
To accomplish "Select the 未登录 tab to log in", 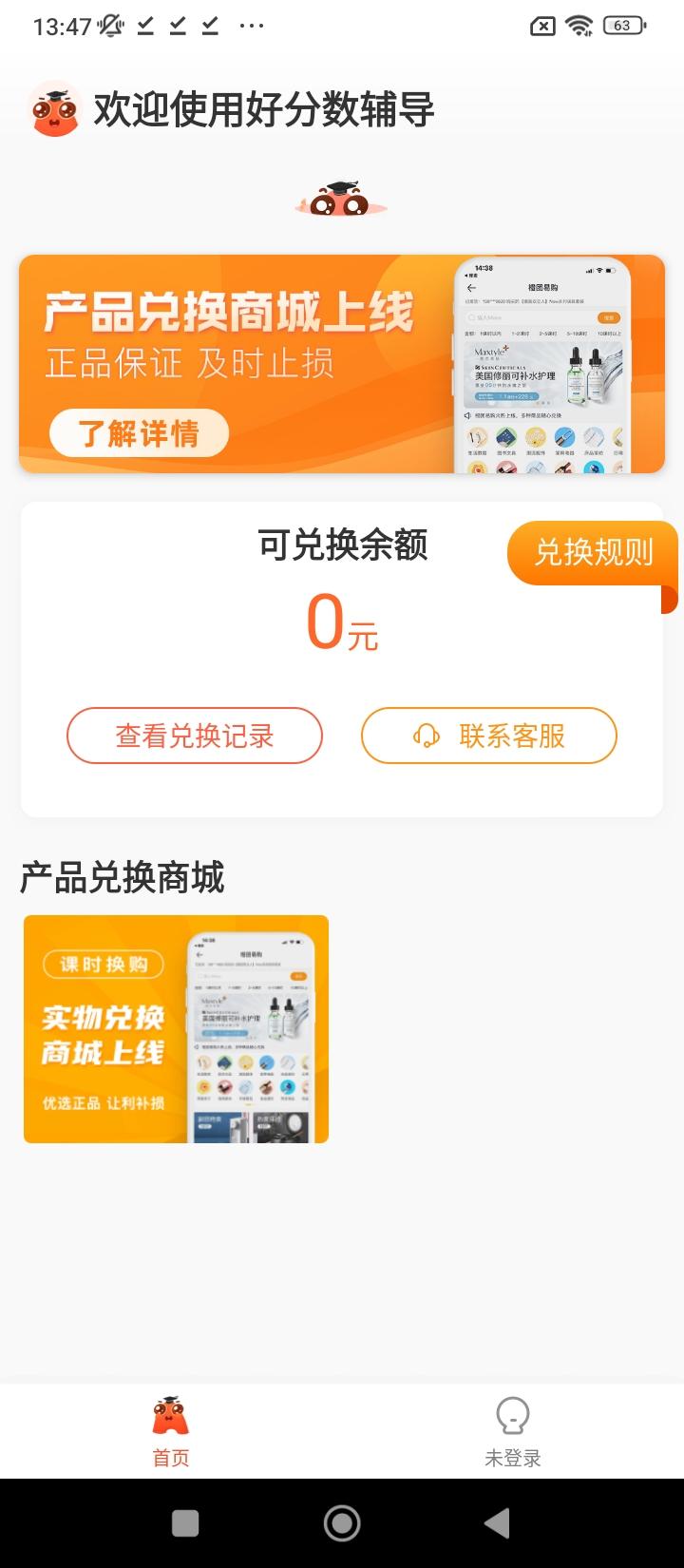I will pos(513,1430).
